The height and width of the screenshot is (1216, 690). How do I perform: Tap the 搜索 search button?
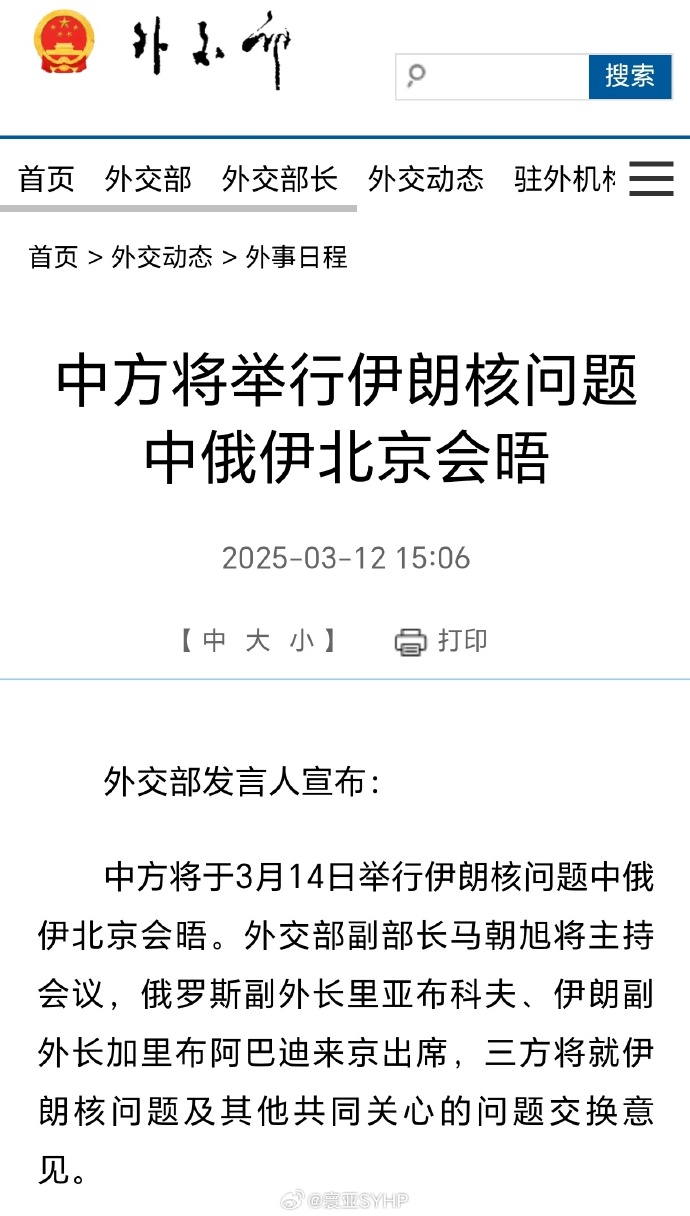630,76
